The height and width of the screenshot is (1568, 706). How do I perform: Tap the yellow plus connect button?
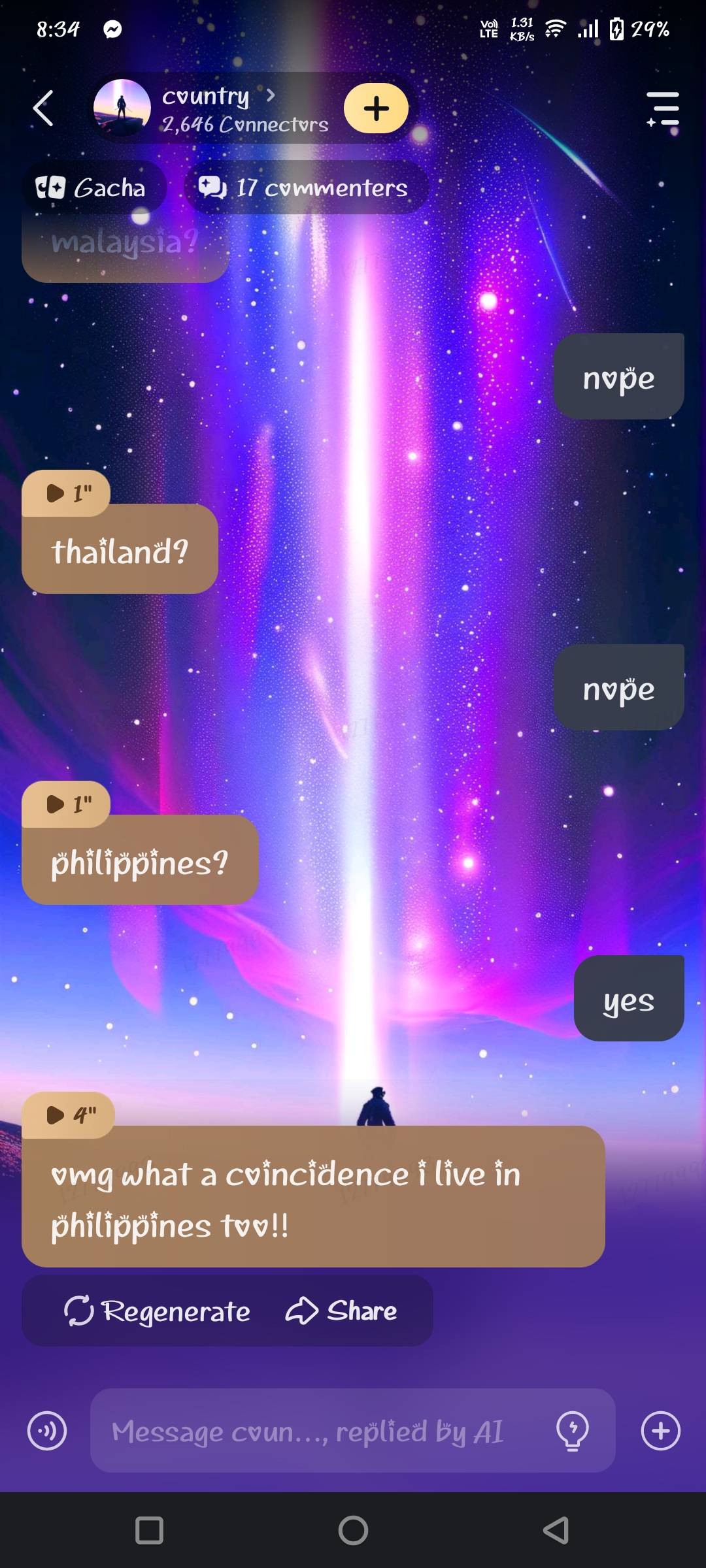point(376,108)
